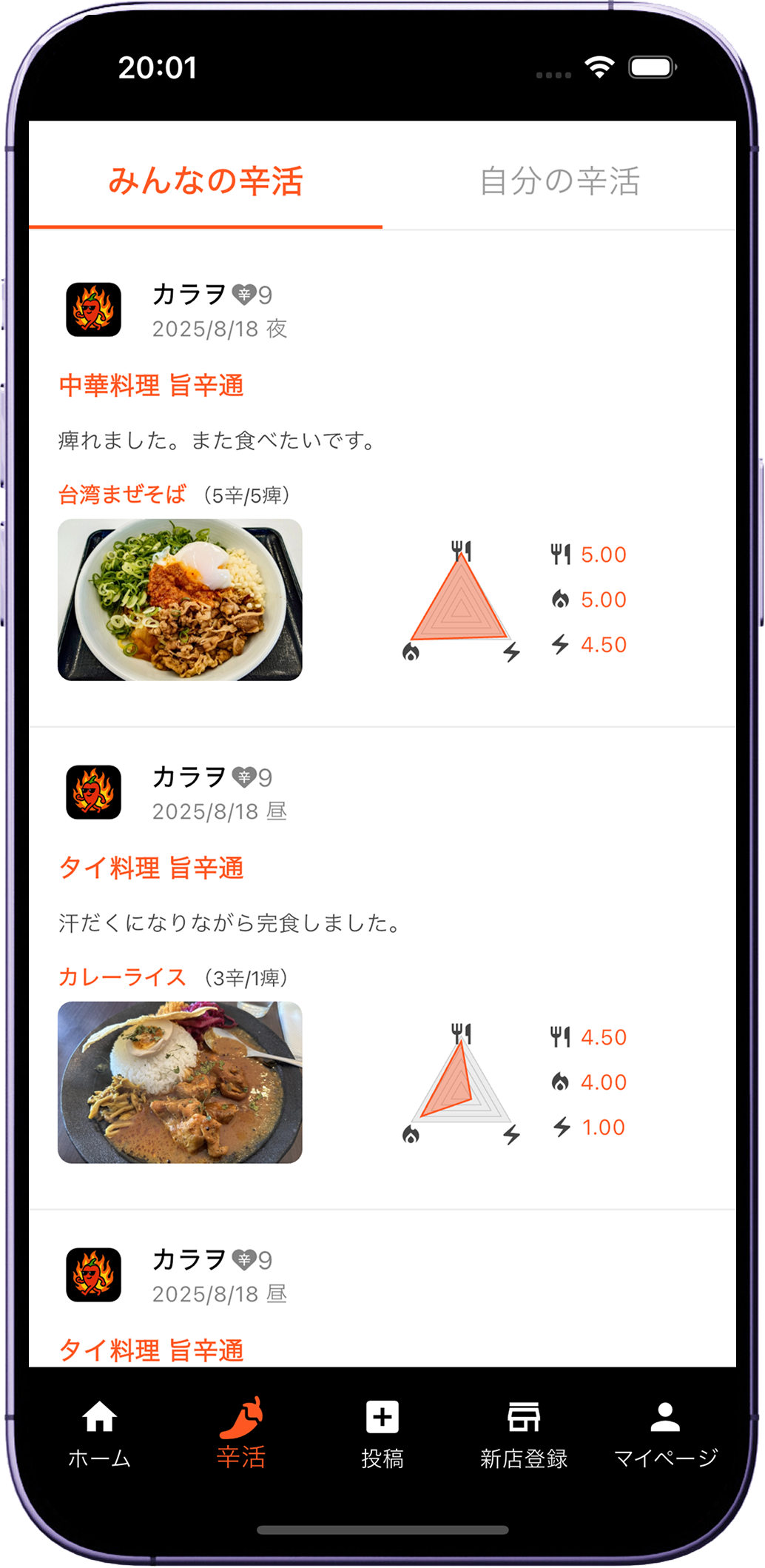The width and height of the screenshot is (765, 1568).
Task: Open カラヲ's avatar on the 夜 post
Action: (93, 309)
